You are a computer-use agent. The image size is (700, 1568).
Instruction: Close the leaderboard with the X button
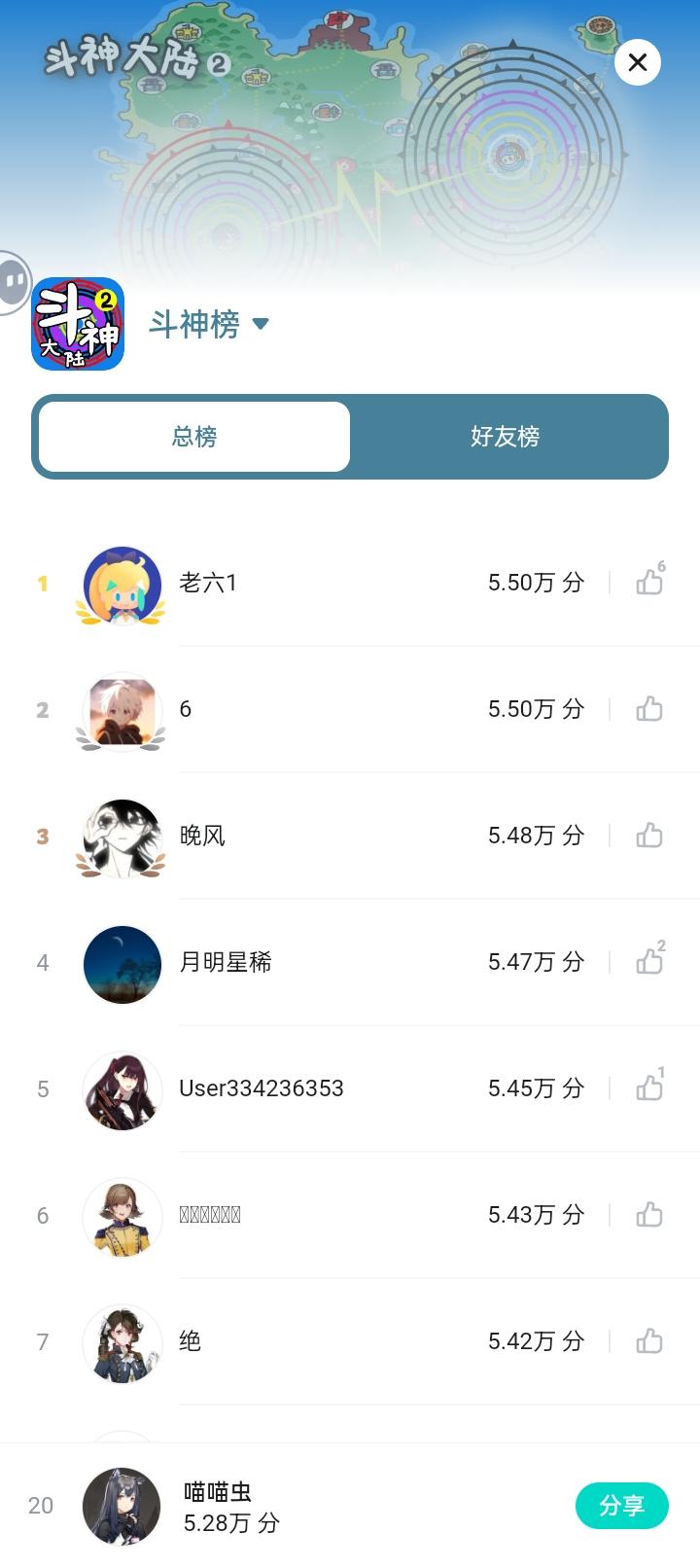pyautogui.click(x=637, y=62)
